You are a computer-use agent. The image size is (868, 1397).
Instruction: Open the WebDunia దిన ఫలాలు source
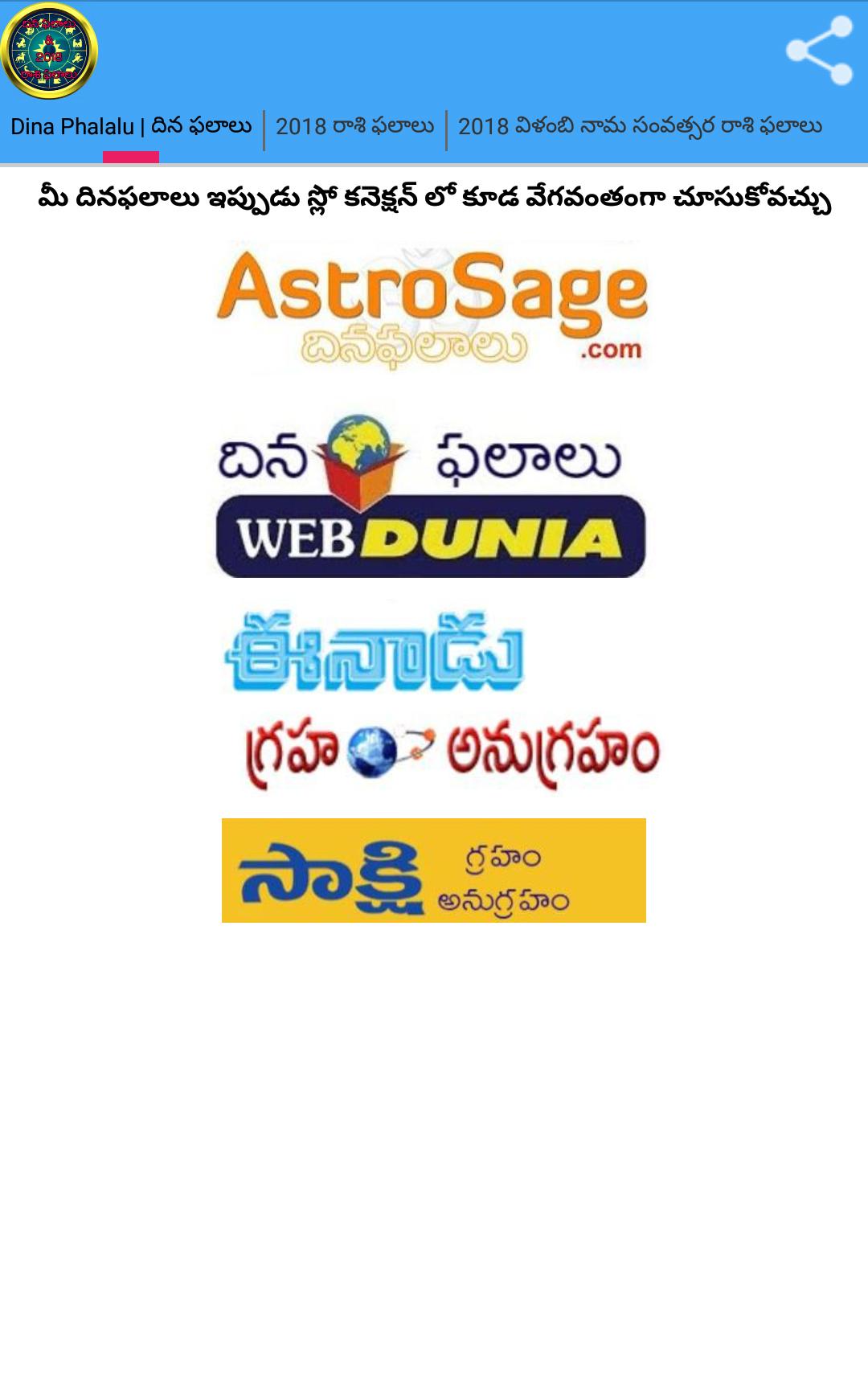coord(432,496)
